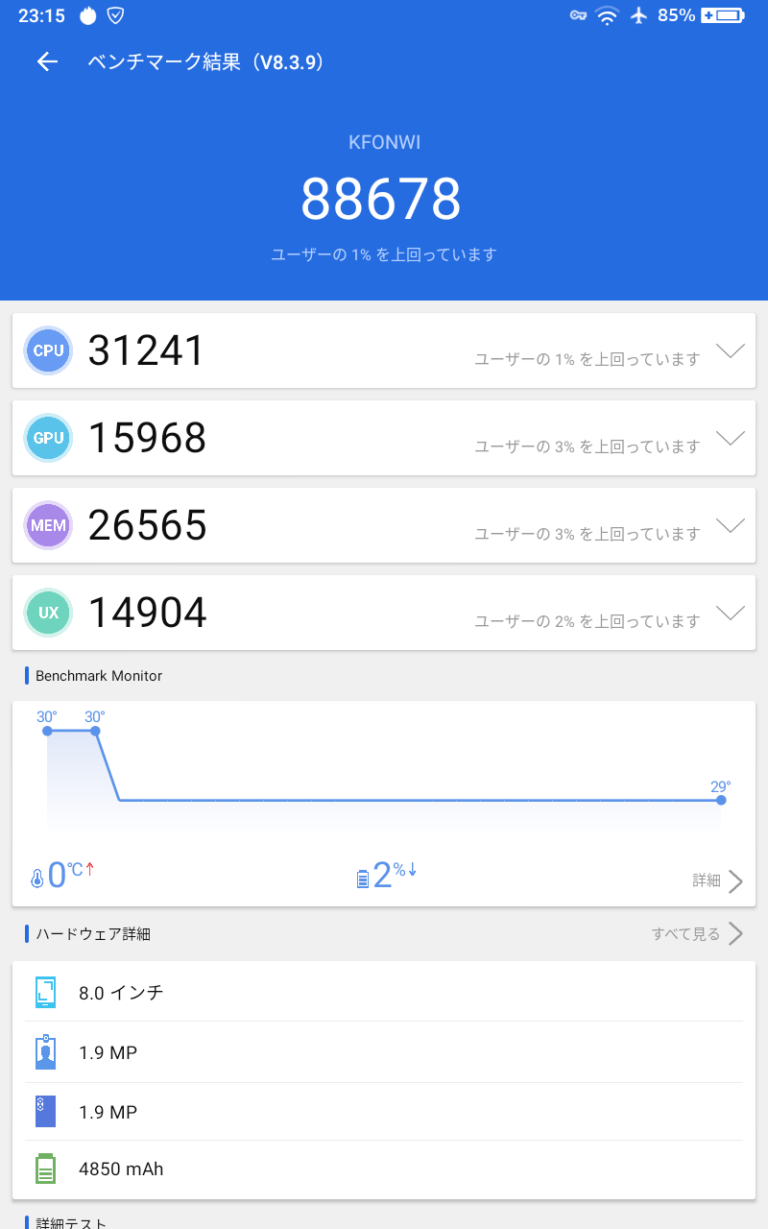Click the UX score badge icon
Screen dimensions: 768x1229
point(48,612)
